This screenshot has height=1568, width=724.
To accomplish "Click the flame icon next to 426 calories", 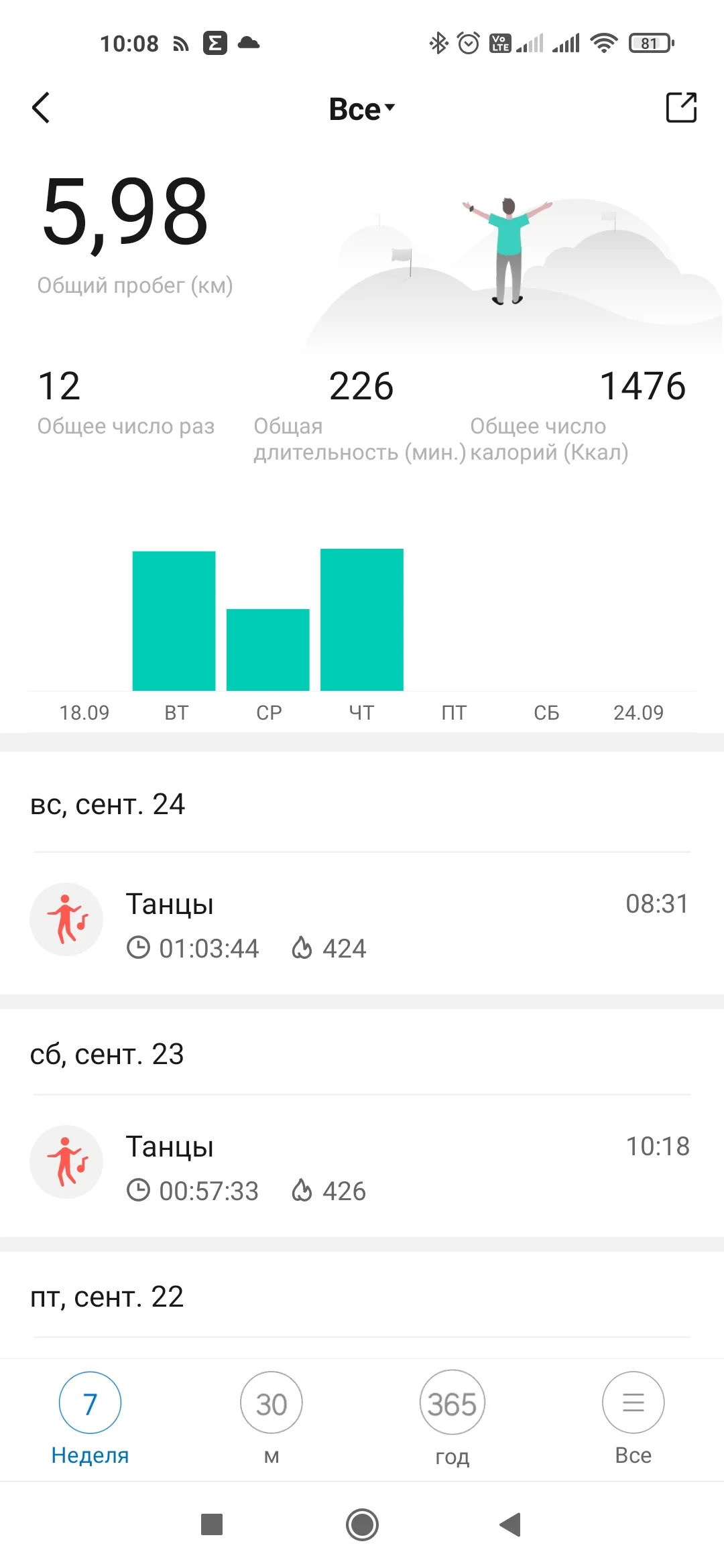I will (x=302, y=1191).
